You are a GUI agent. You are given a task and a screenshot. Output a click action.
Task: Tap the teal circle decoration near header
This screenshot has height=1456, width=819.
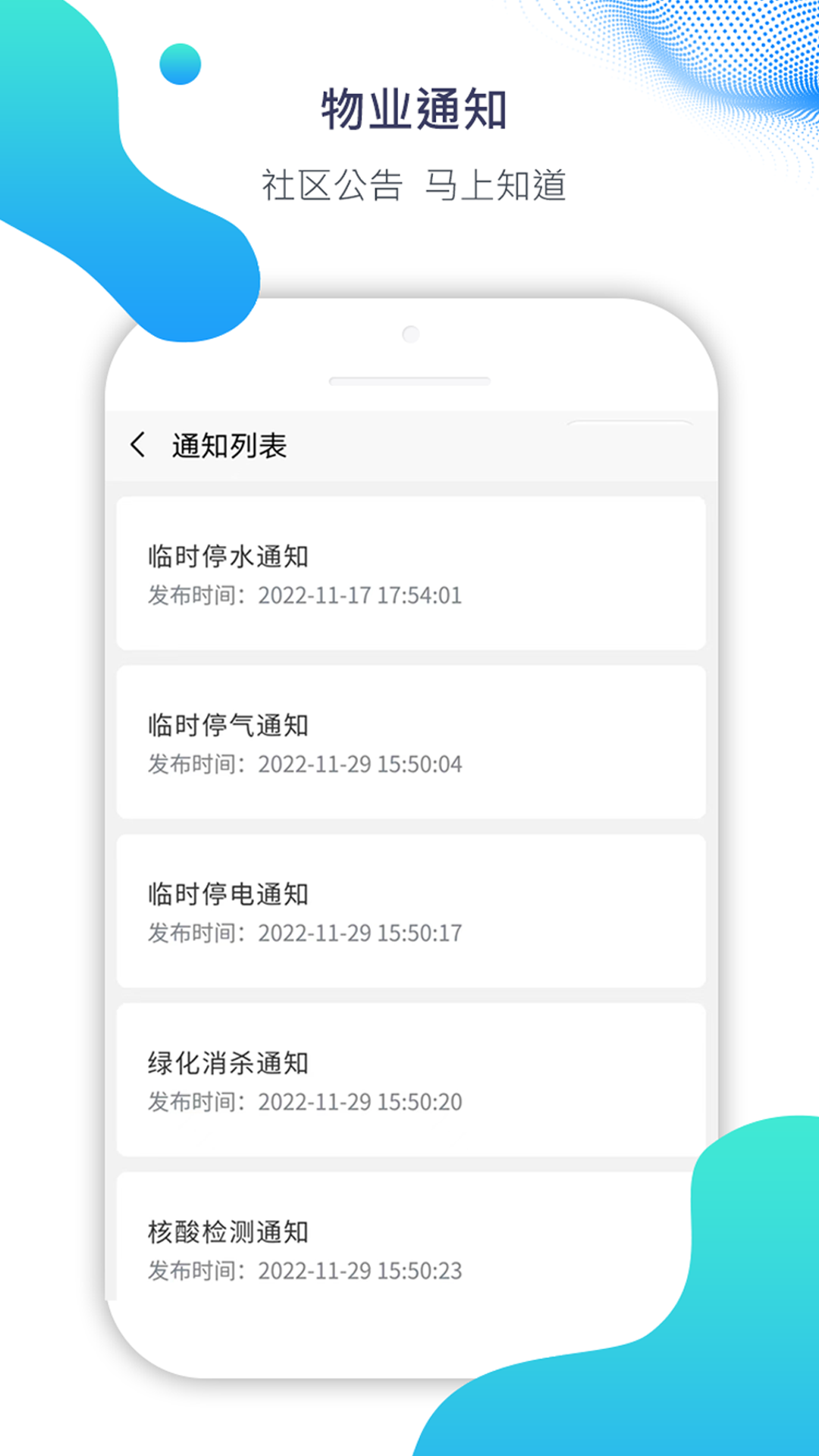(x=180, y=64)
